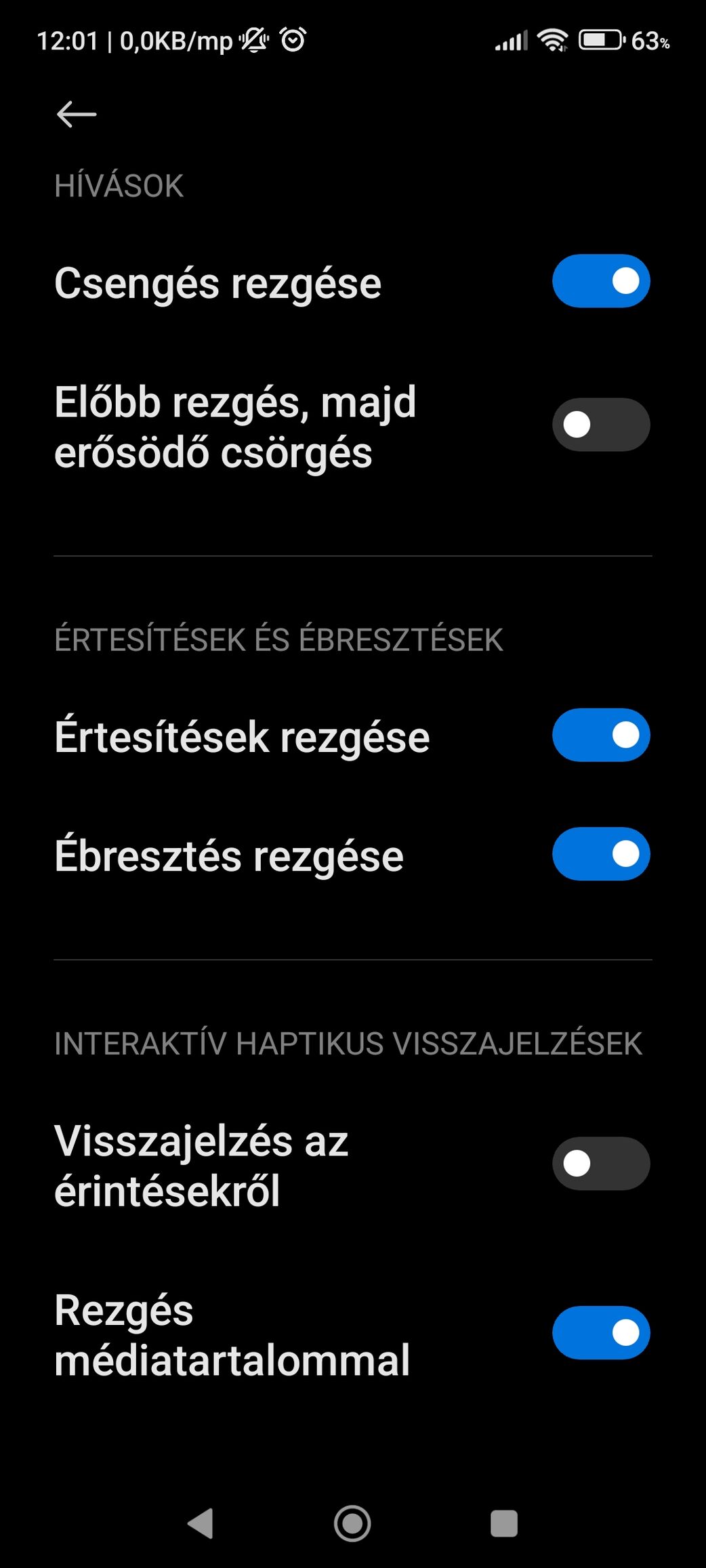Enable Előbb rezgés, majd erősödő csörgés
706x1568 pixels.
click(x=601, y=425)
